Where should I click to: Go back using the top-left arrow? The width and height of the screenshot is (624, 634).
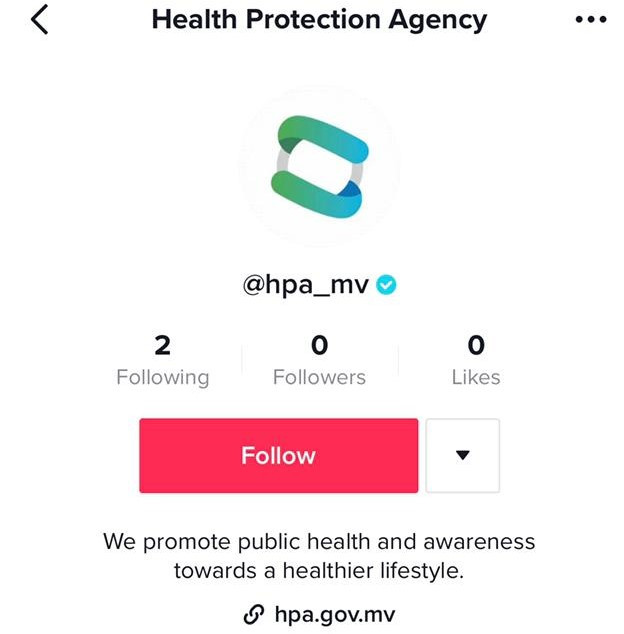(40, 19)
